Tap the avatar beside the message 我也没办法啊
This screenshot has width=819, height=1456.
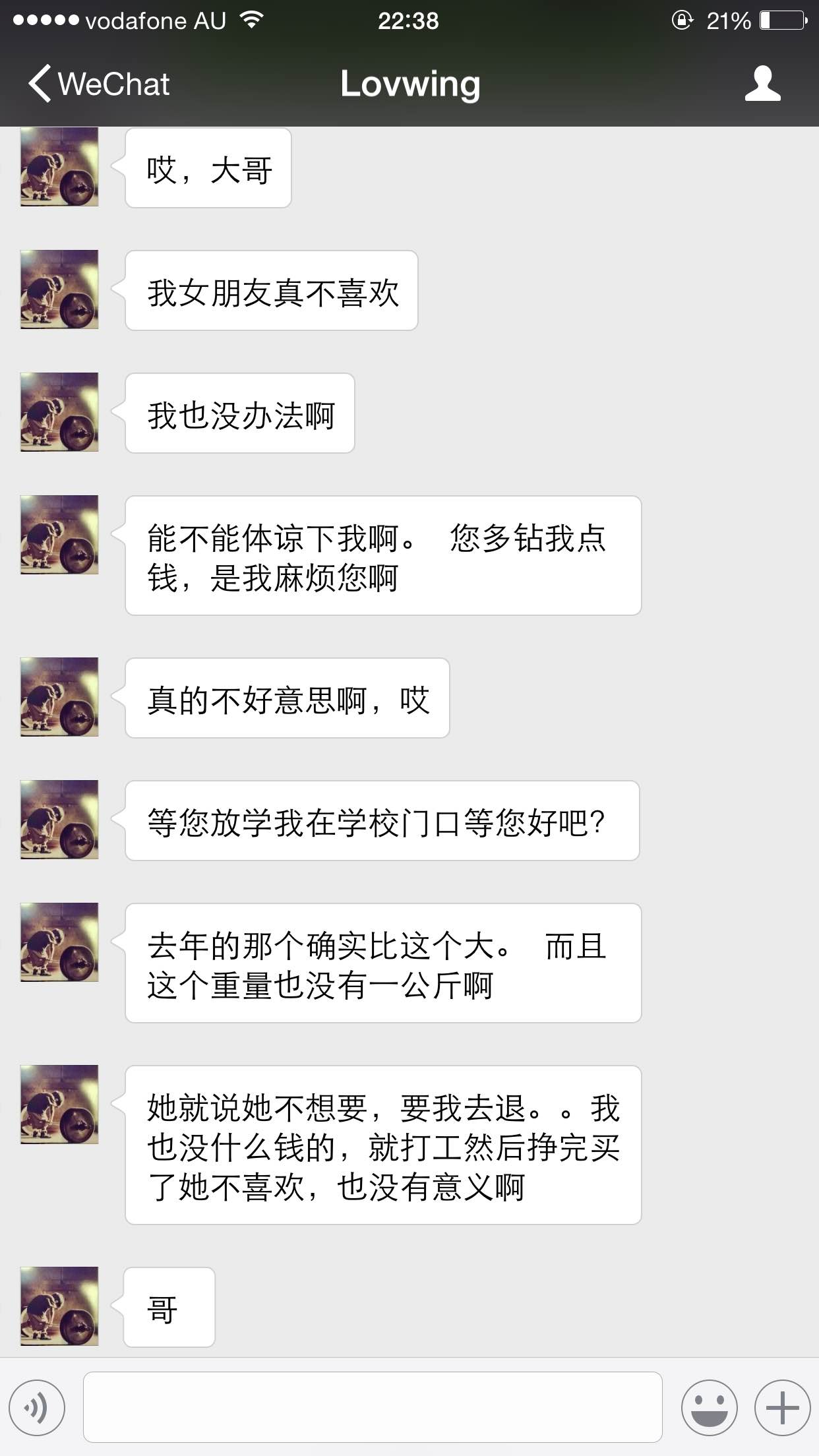[59, 412]
